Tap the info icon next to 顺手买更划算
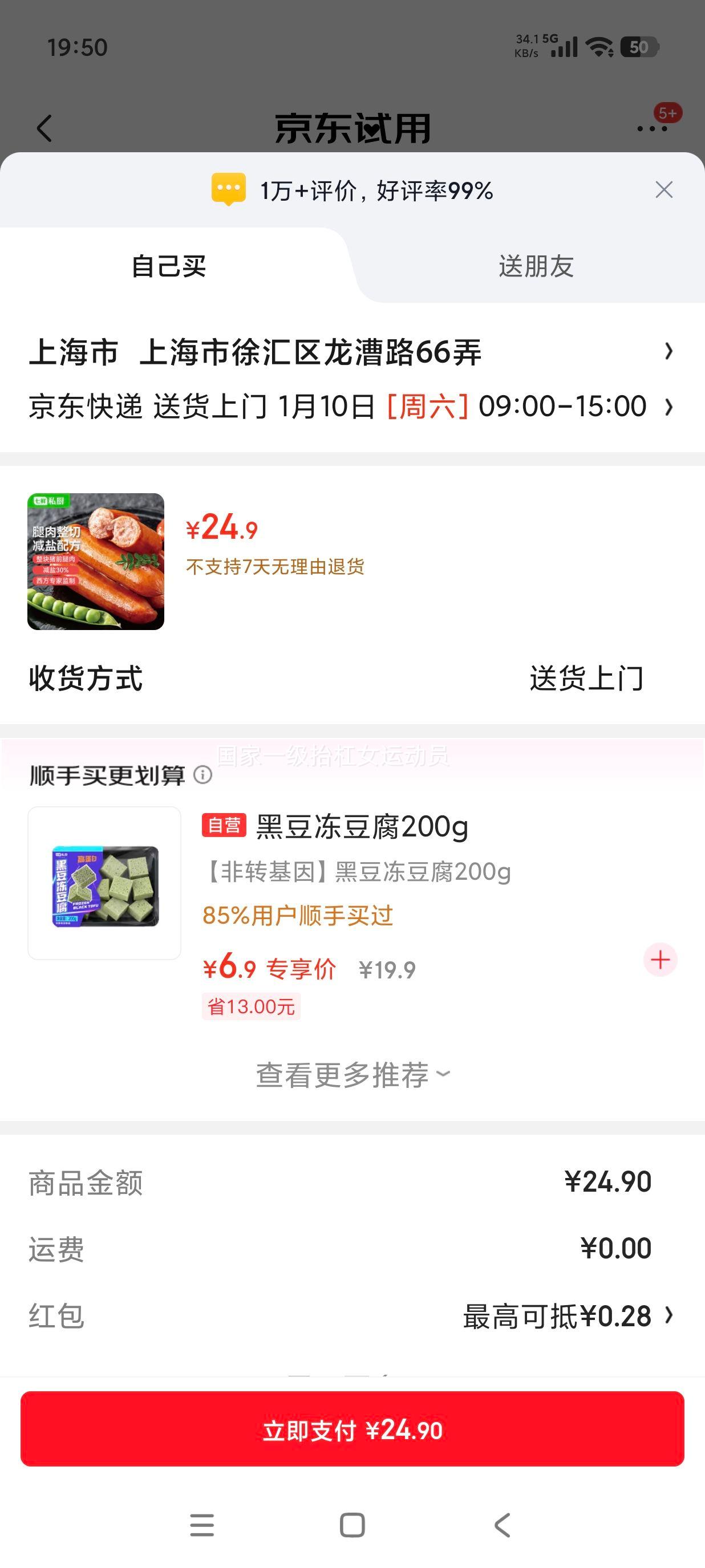705x1568 pixels. [201, 775]
